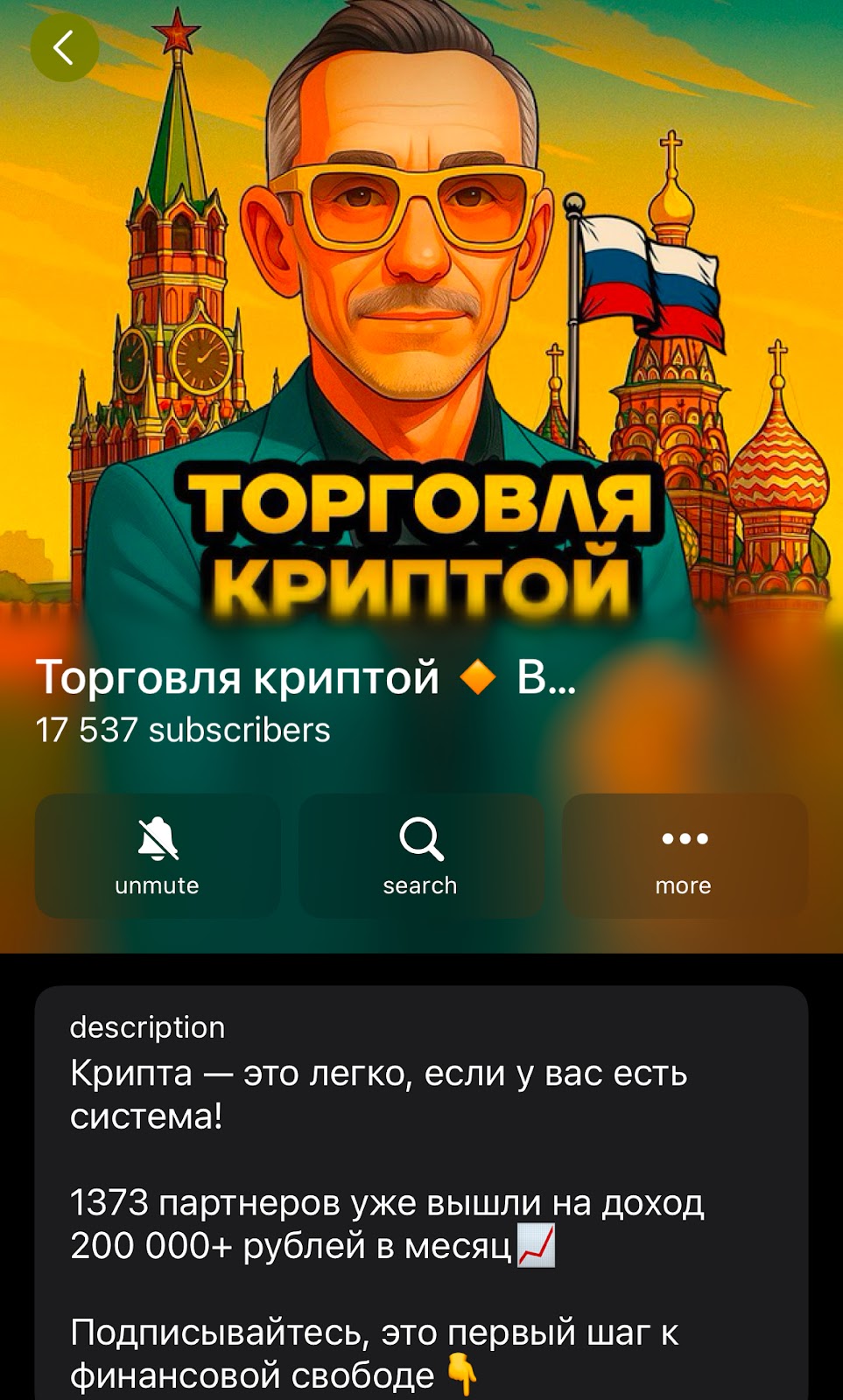This screenshot has height=1400, width=843.
Task: Click the green back arrow icon
Action: [63, 48]
